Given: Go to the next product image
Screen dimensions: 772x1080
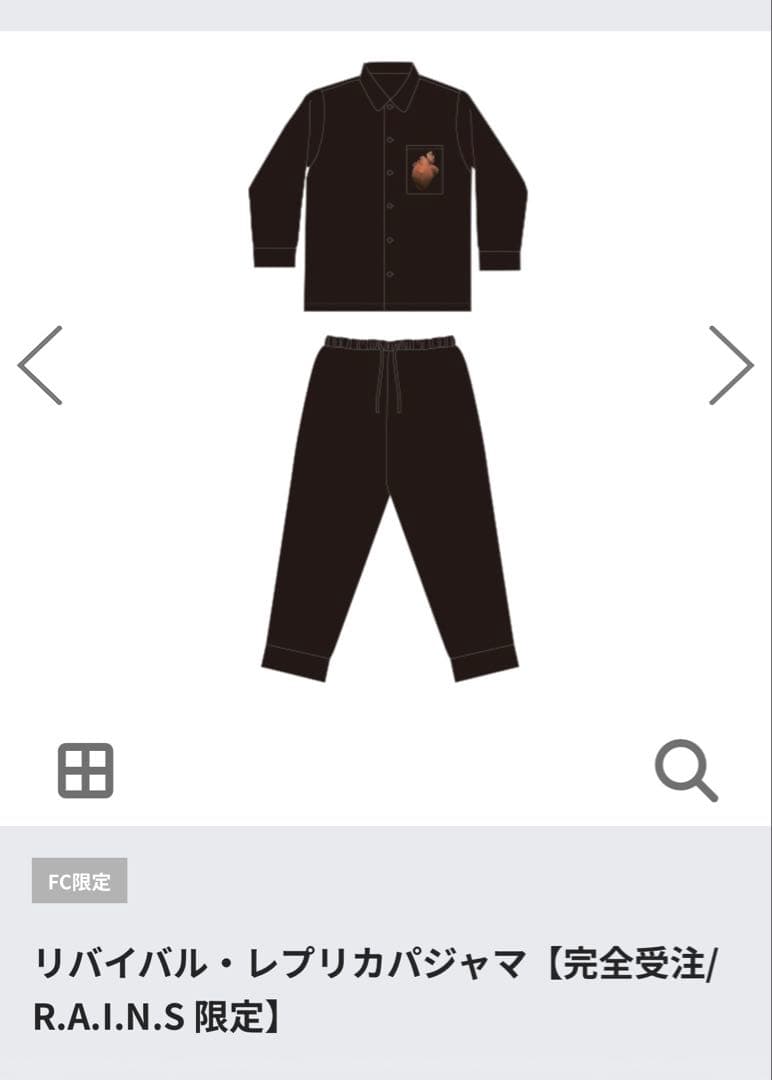Looking at the screenshot, I should [x=730, y=365].
